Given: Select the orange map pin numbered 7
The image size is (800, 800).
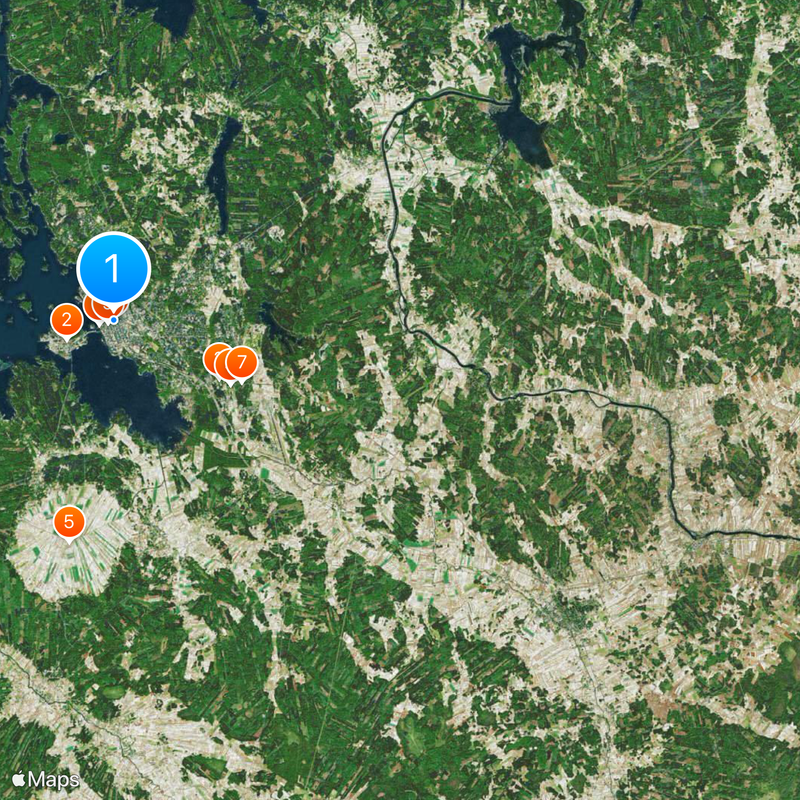Looking at the screenshot, I should [243, 362].
